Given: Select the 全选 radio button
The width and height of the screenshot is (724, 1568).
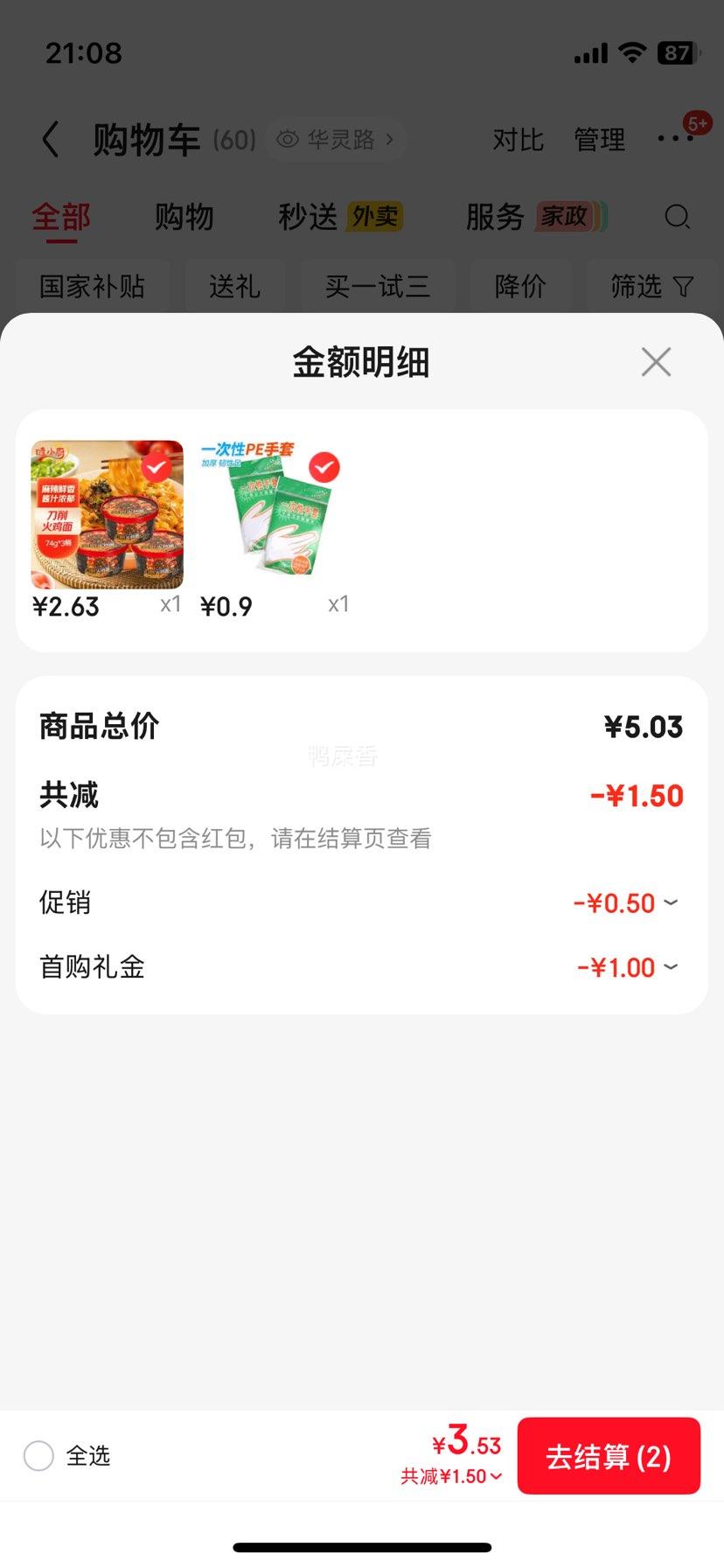Looking at the screenshot, I should (38, 1454).
